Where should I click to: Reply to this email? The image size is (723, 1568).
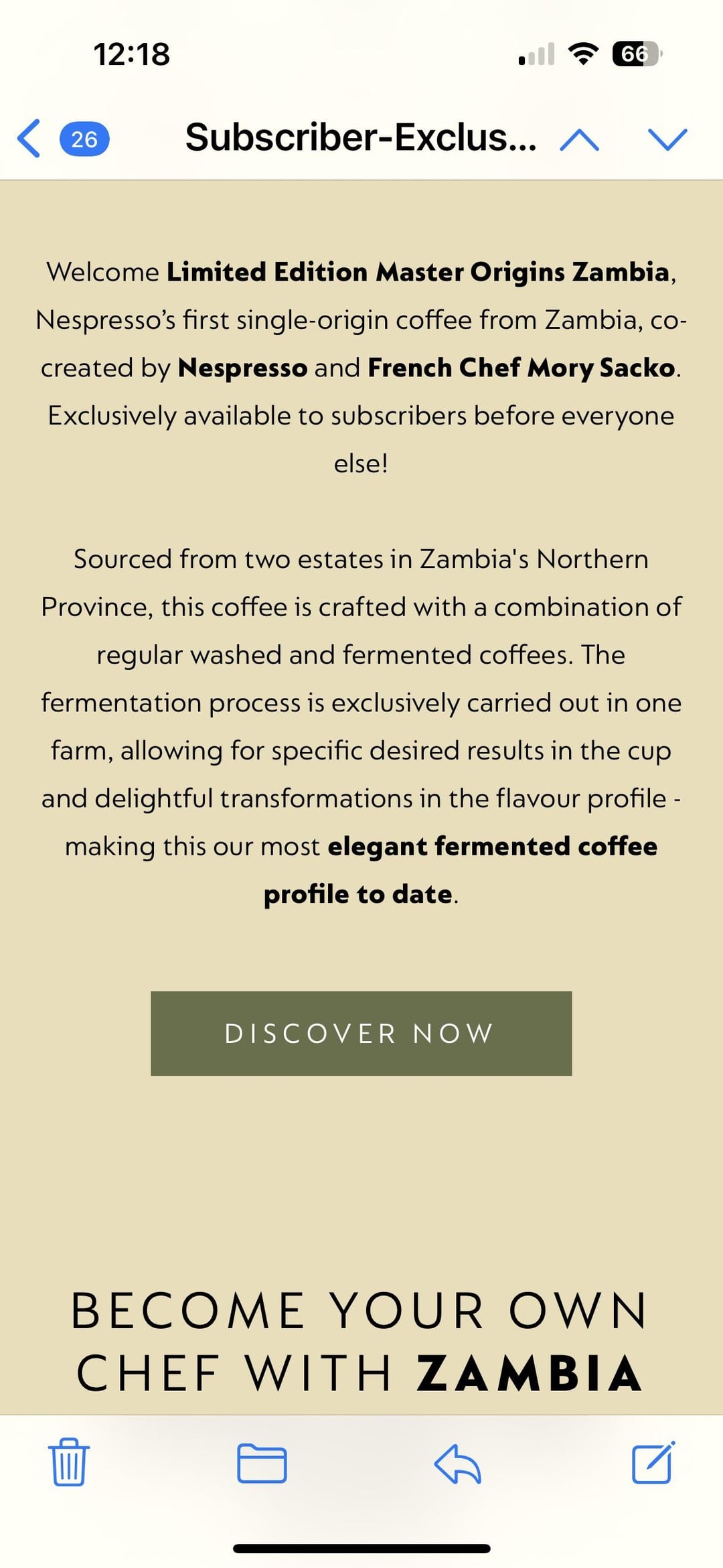(458, 1462)
